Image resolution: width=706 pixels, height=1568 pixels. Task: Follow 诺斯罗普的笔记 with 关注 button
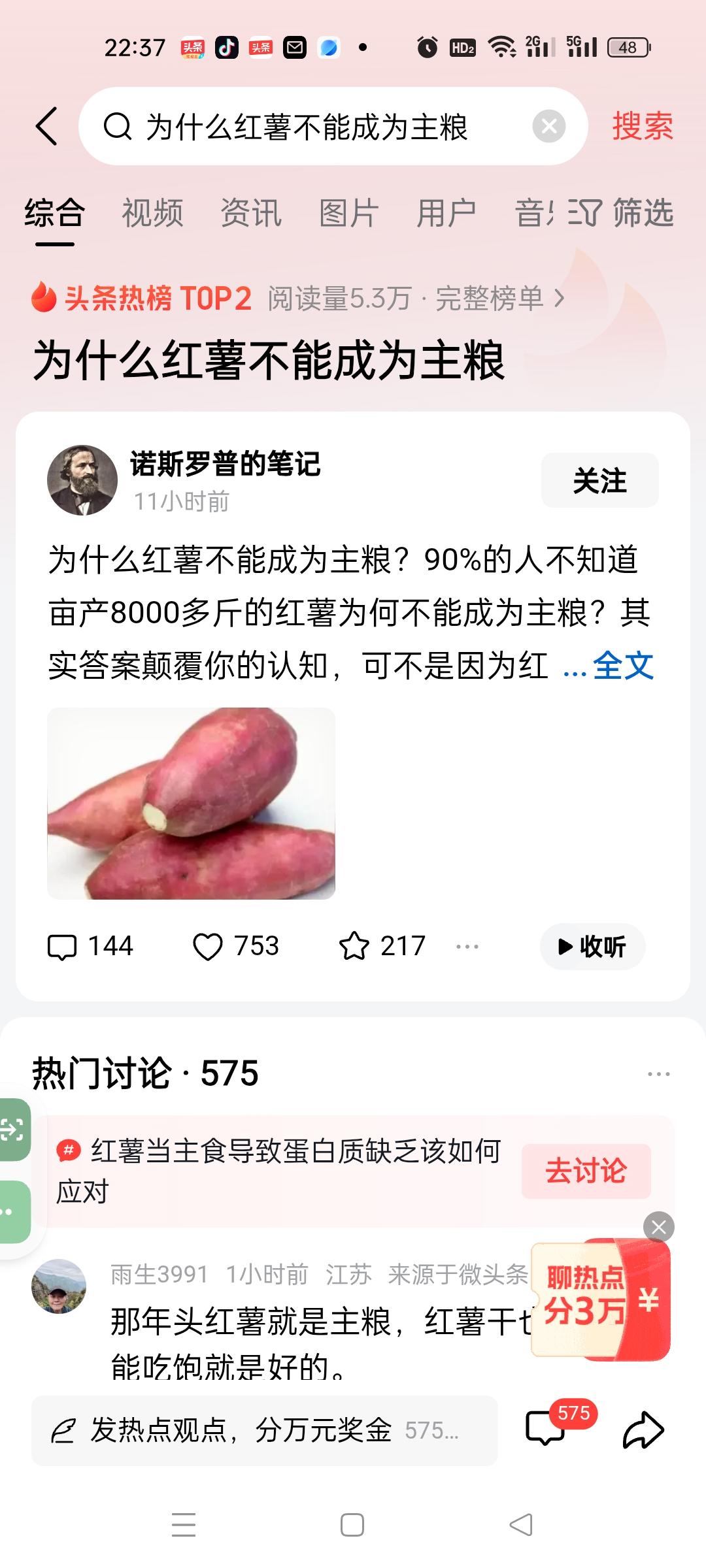tap(599, 480)
